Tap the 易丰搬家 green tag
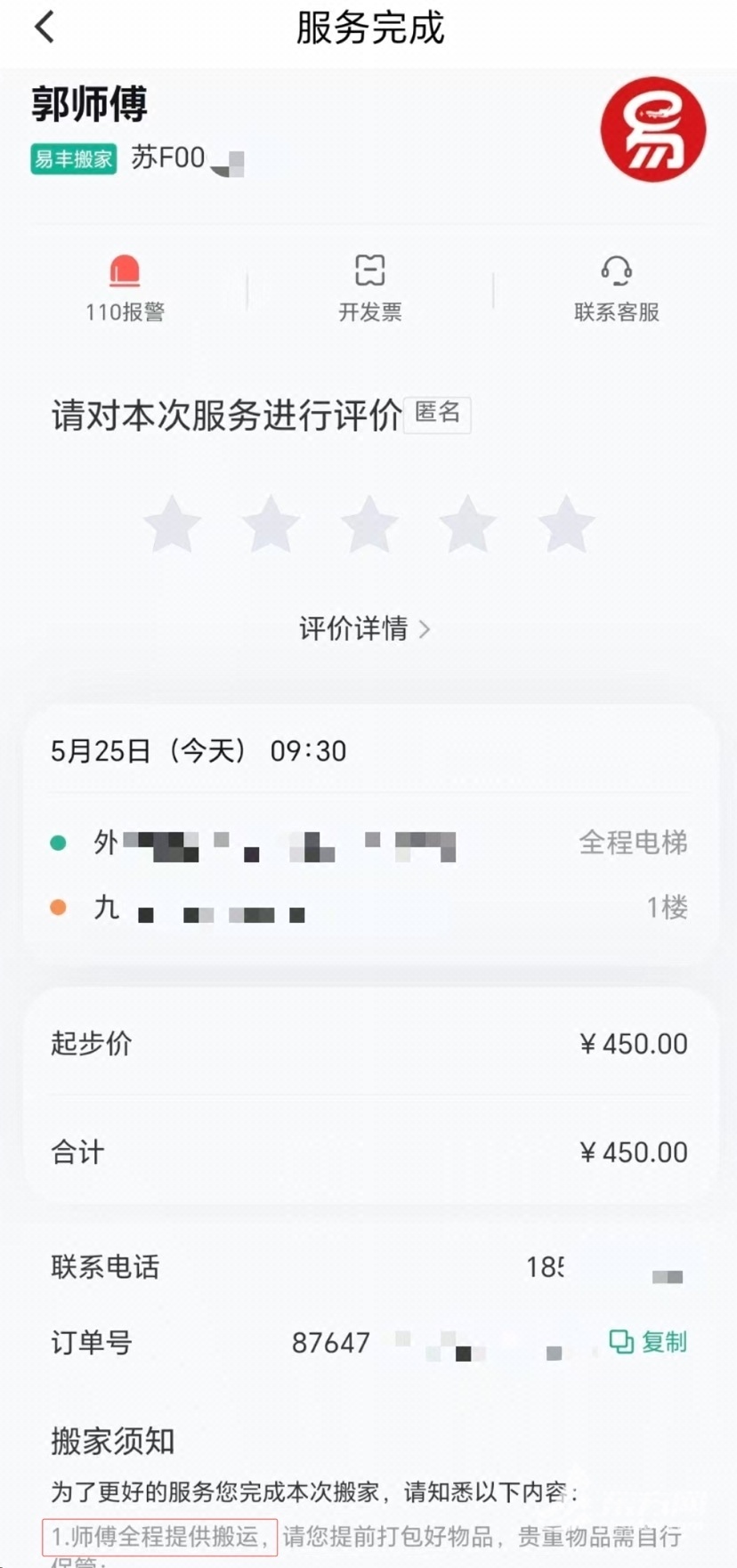737x1568 pixels. point(72,159)
